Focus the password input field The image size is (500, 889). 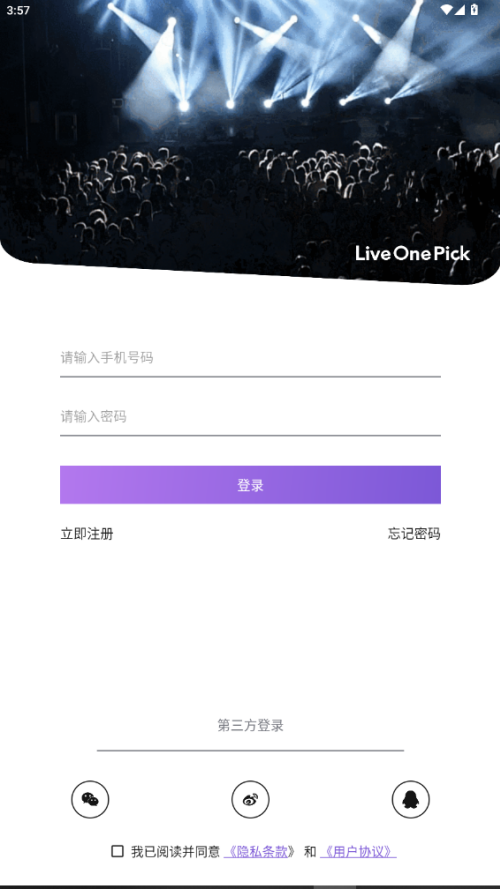pyautogui.click(x=250, y=417)
